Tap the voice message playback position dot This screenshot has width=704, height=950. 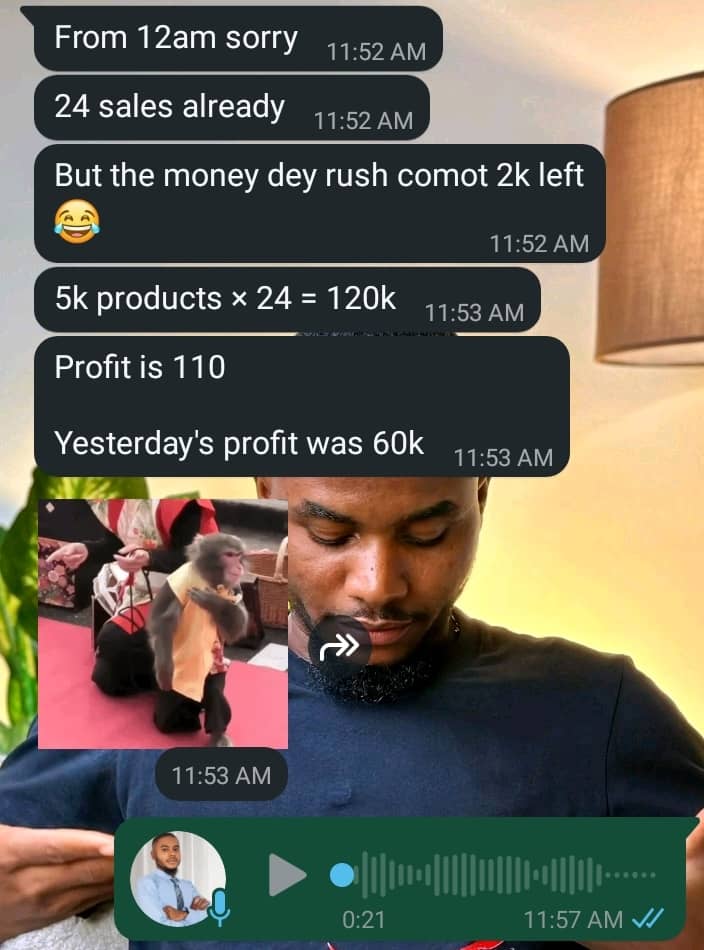[x=342, y=875]
